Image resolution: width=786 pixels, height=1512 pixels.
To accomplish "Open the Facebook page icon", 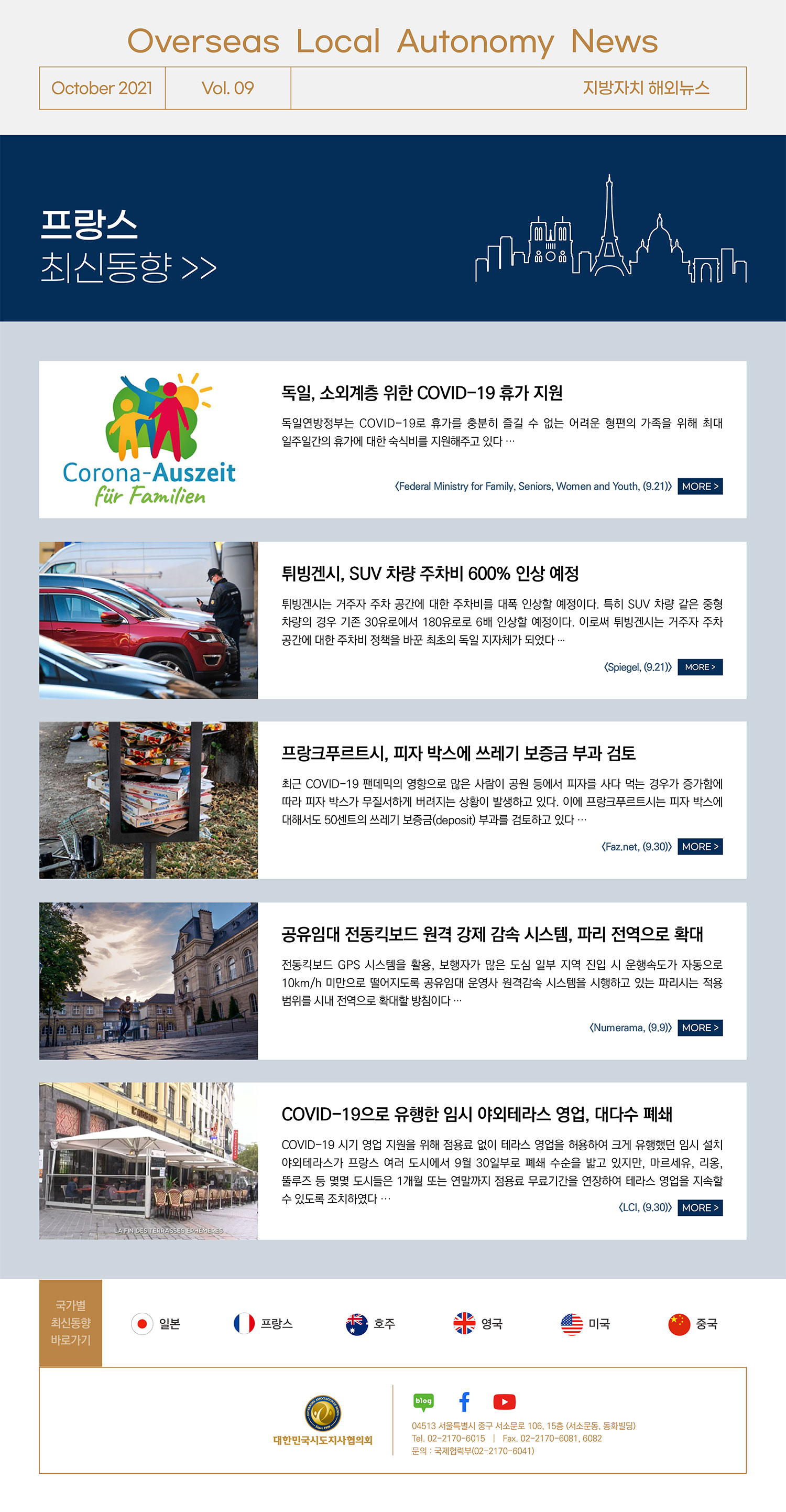I will click(x=464, y=1402).
